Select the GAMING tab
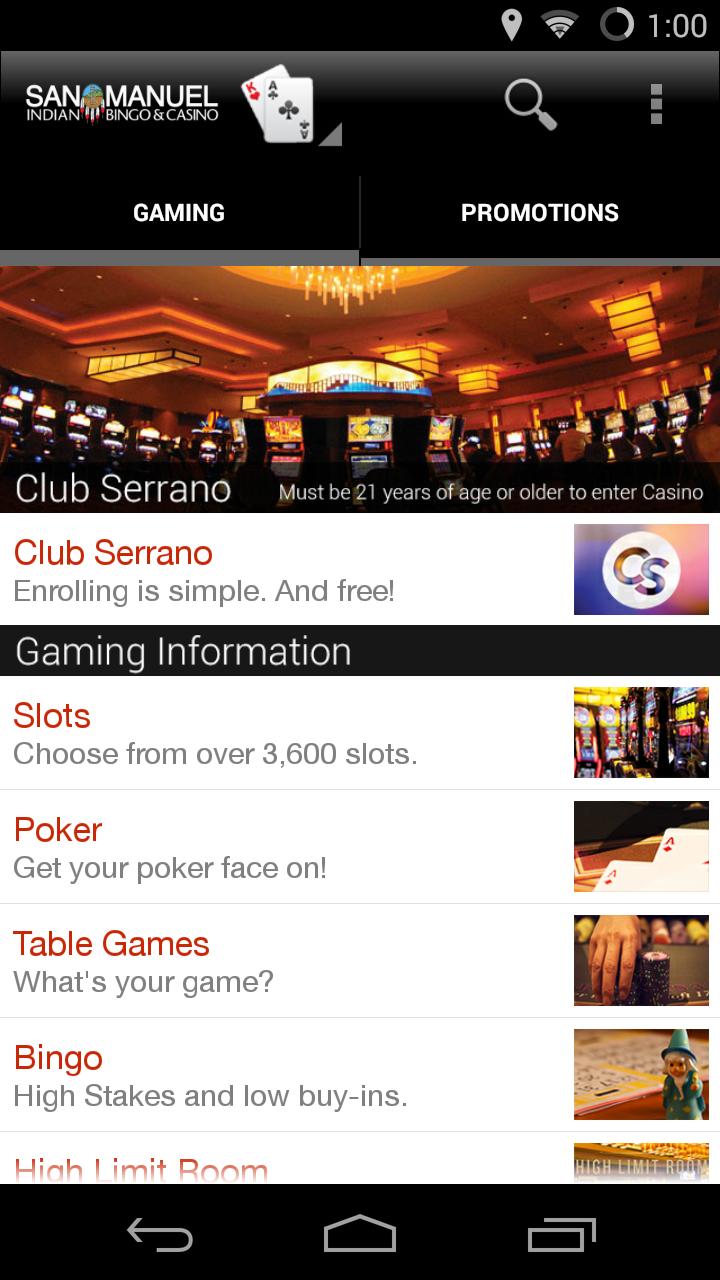The image size is (720, 1280). pos(180,211)
